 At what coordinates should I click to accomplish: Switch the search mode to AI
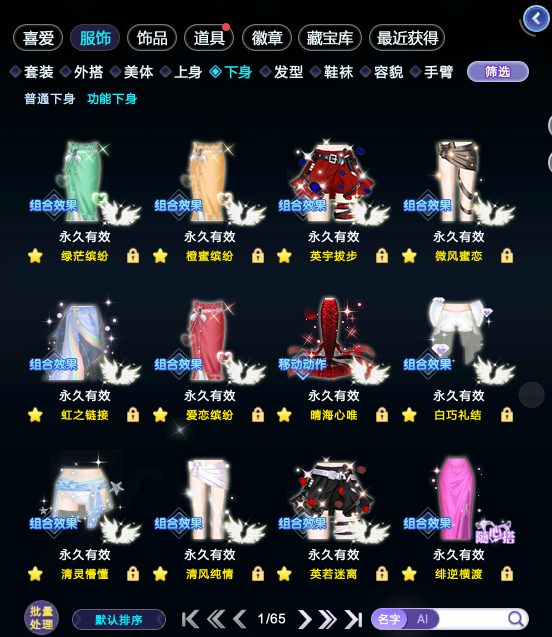(422, 619)
